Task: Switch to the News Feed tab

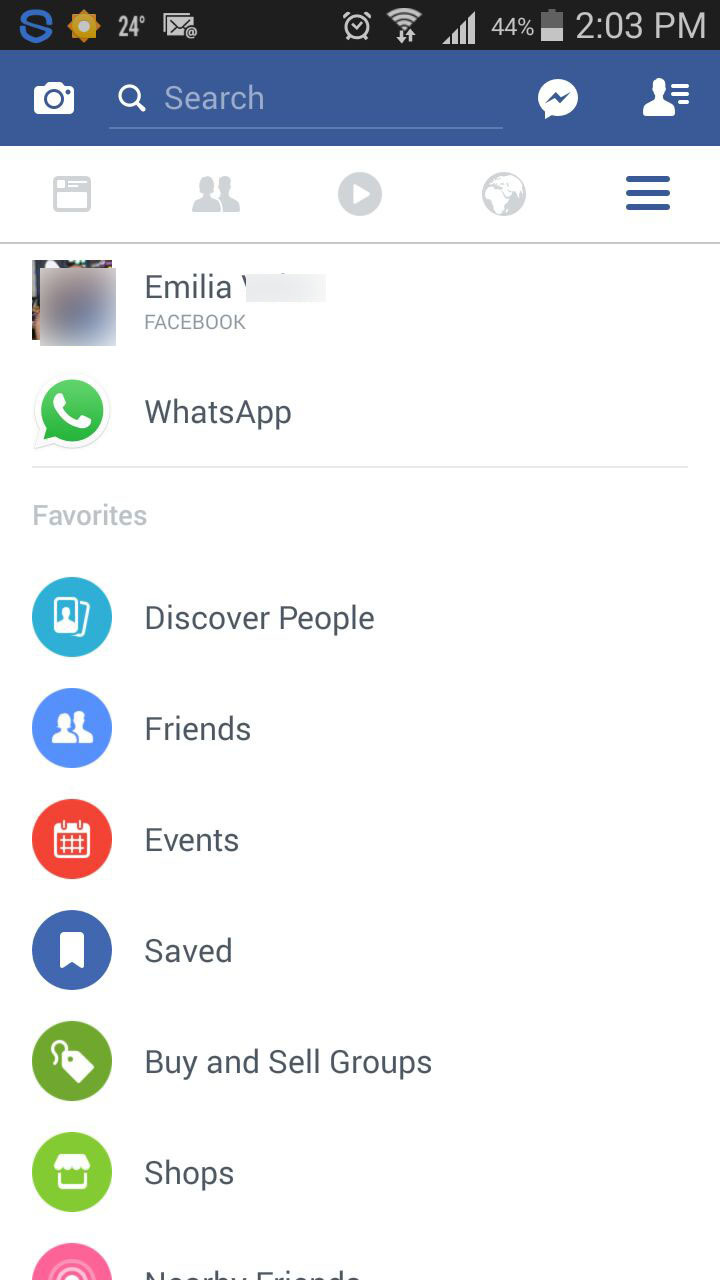Action: (x=72, y=194)
